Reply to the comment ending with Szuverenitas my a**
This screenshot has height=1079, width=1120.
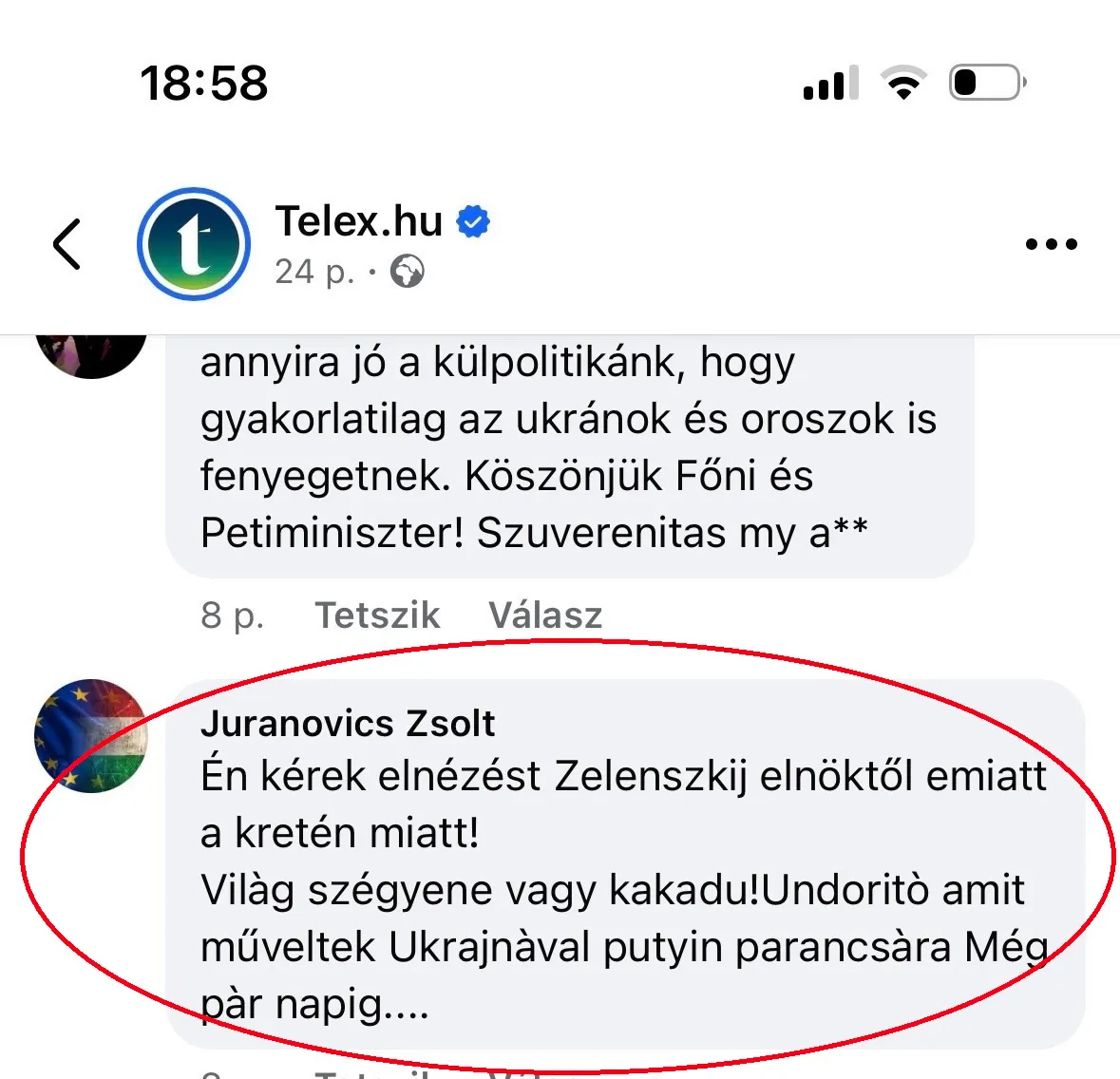[545, 615]
